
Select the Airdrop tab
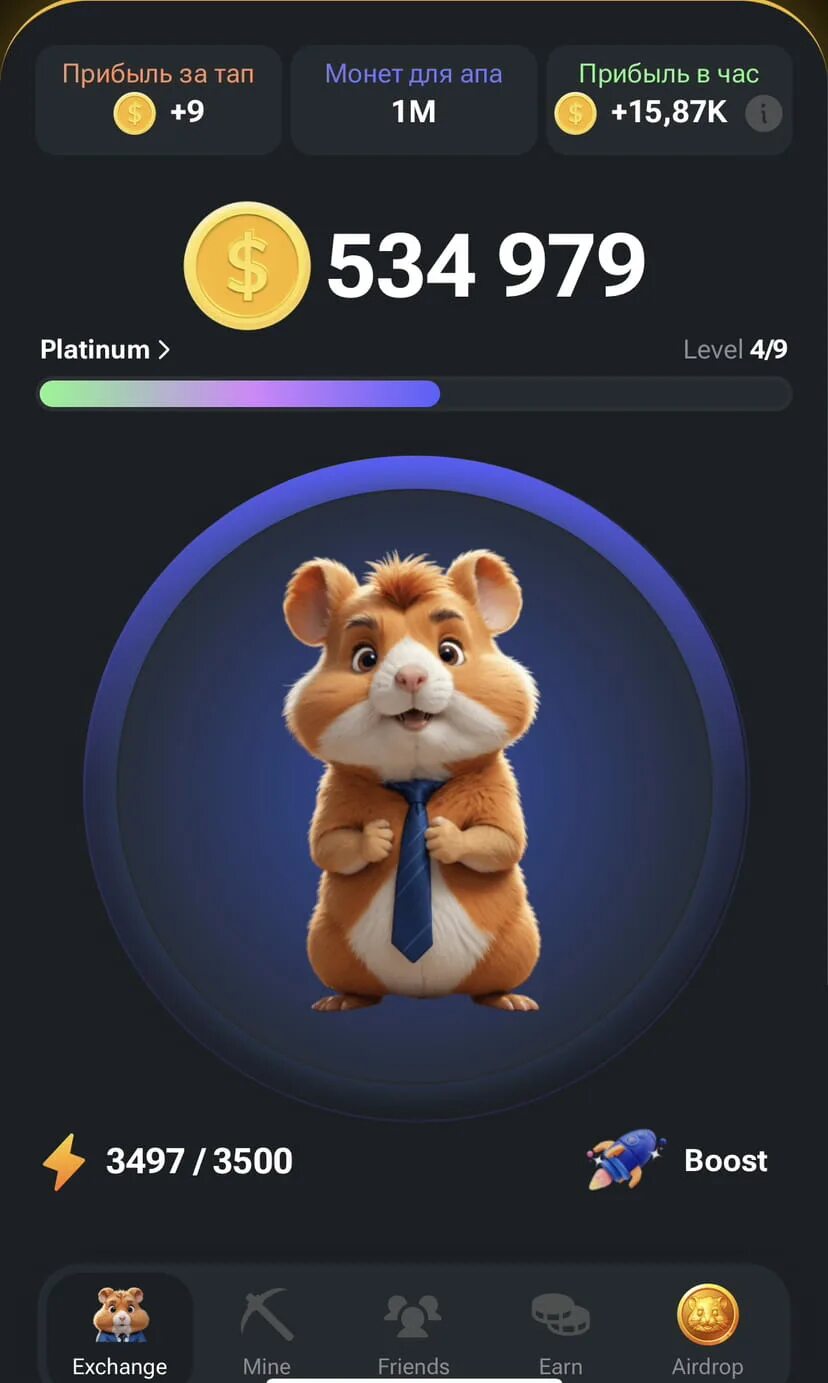click(x=707, y=1330)
